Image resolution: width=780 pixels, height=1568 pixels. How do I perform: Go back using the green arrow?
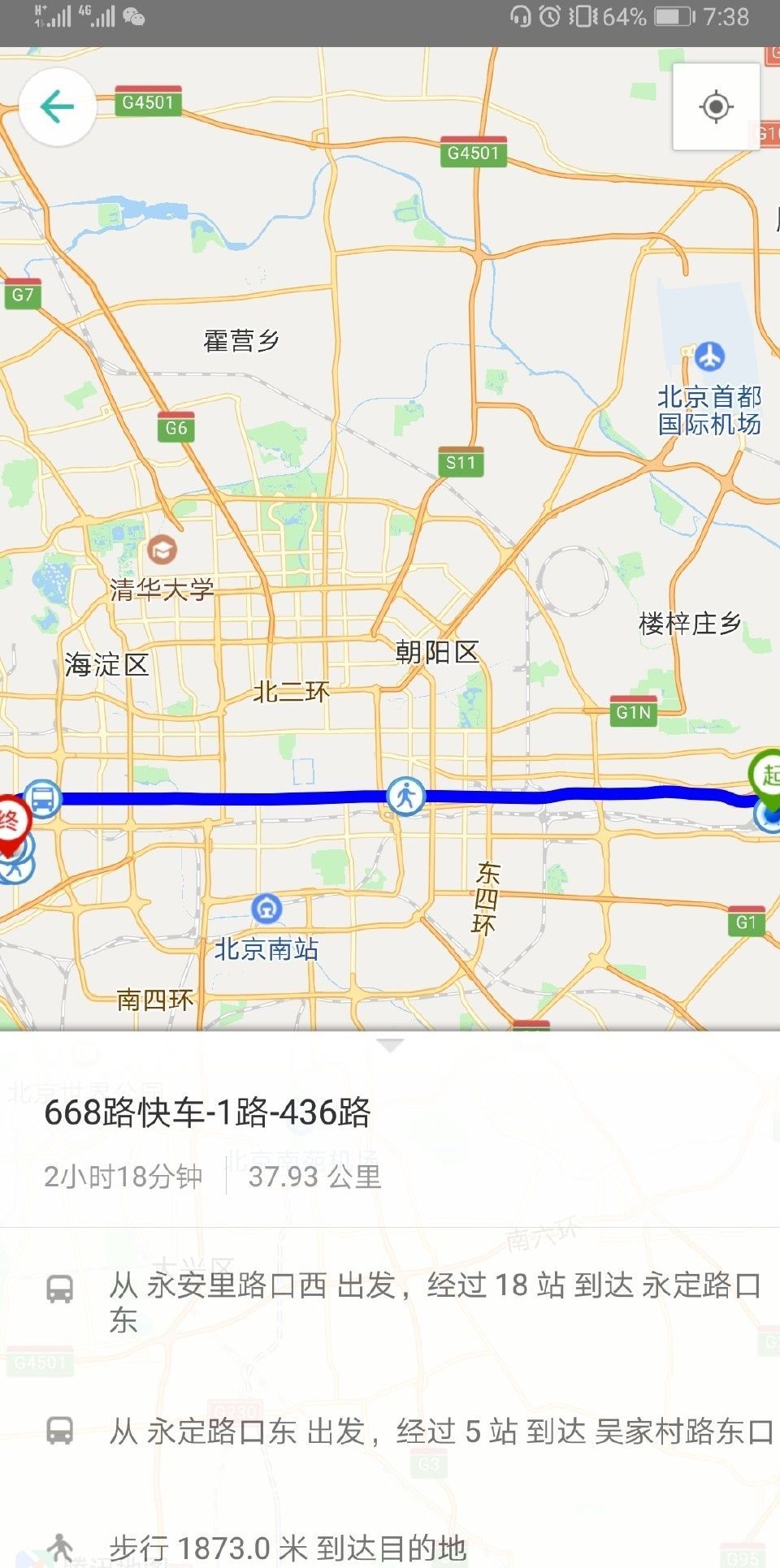[57, 106]
